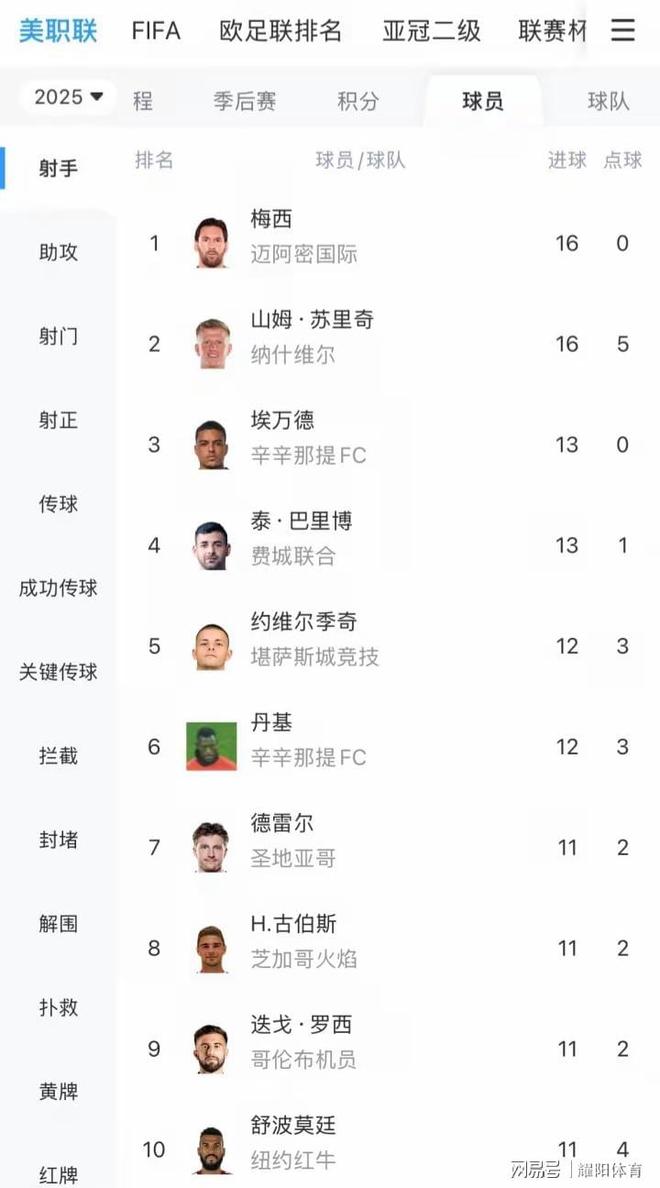Open the hamburger menu for all leagues
Screen dimensions: 660x1188
coord(623,30)
